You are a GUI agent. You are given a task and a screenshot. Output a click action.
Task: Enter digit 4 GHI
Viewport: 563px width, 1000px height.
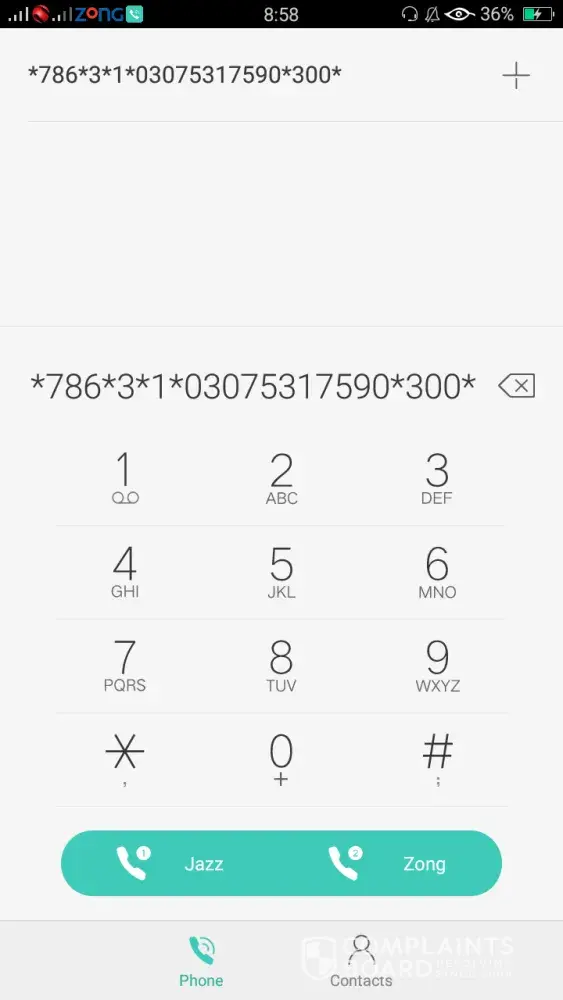(x=125, y=572)
